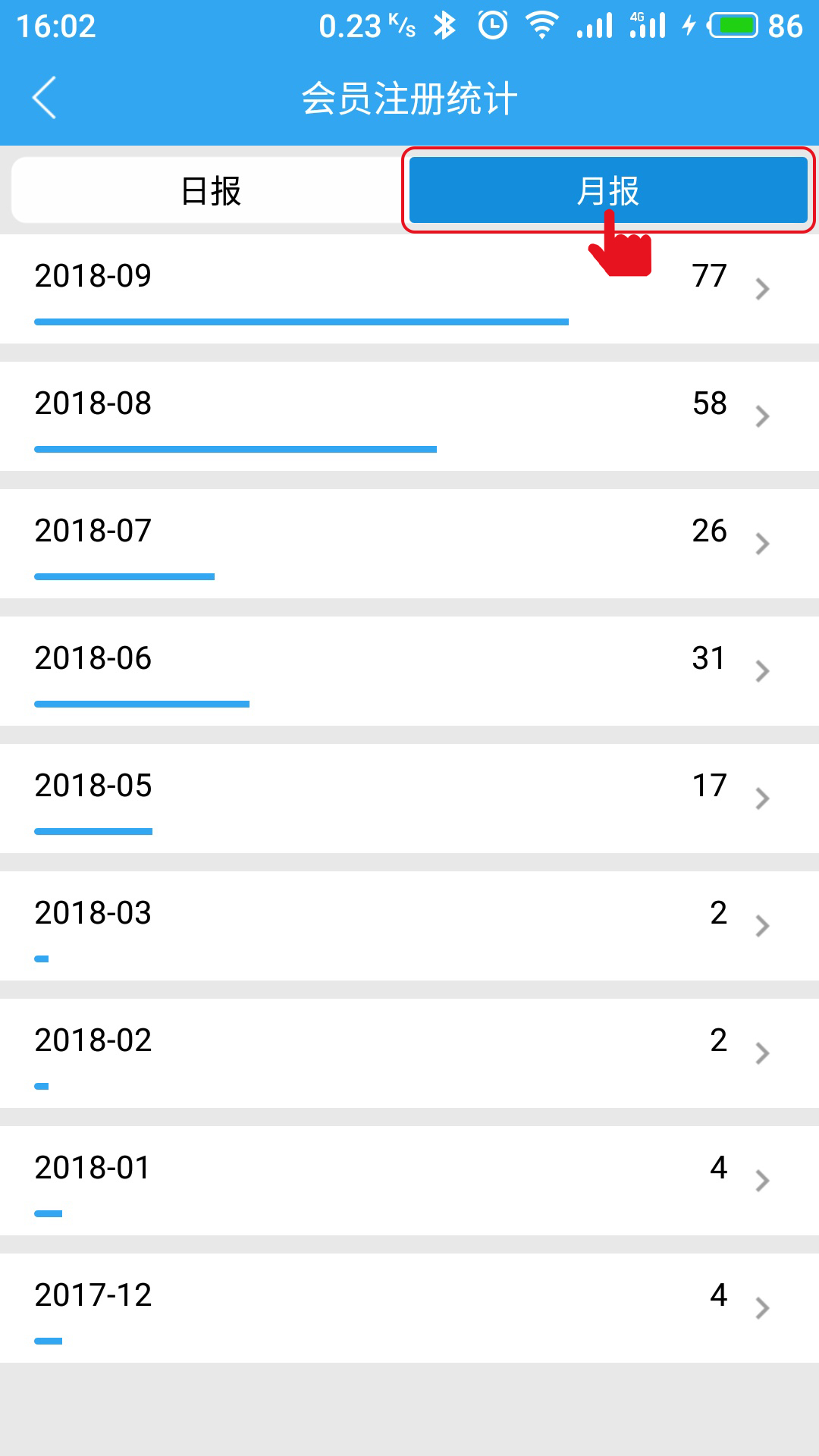The height and width of the screenshot is (1456, 819).
Task: Open the 2018-06 row
Action: (409, 671)
